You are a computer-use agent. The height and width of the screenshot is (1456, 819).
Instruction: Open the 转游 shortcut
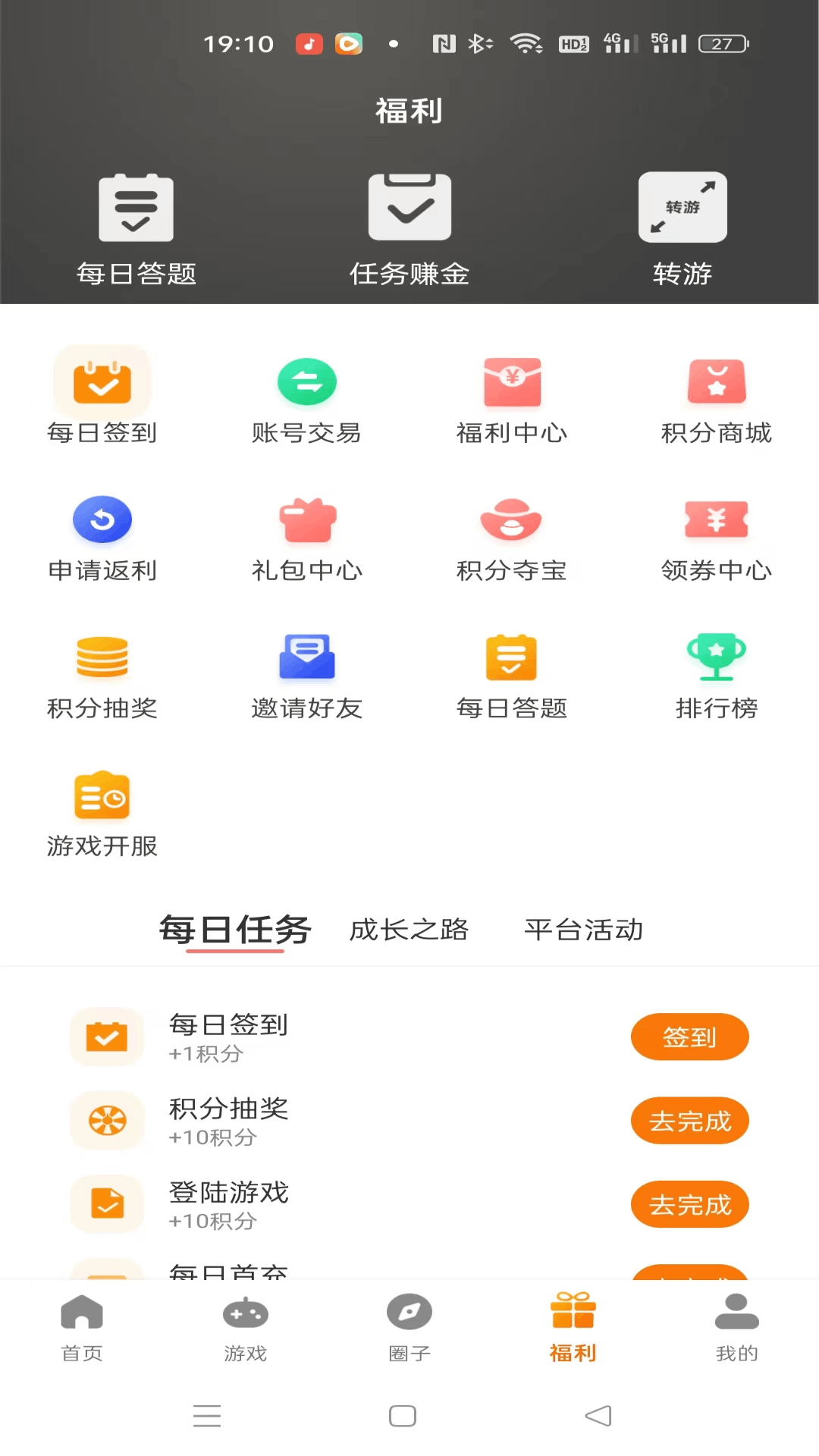point(682,228)
